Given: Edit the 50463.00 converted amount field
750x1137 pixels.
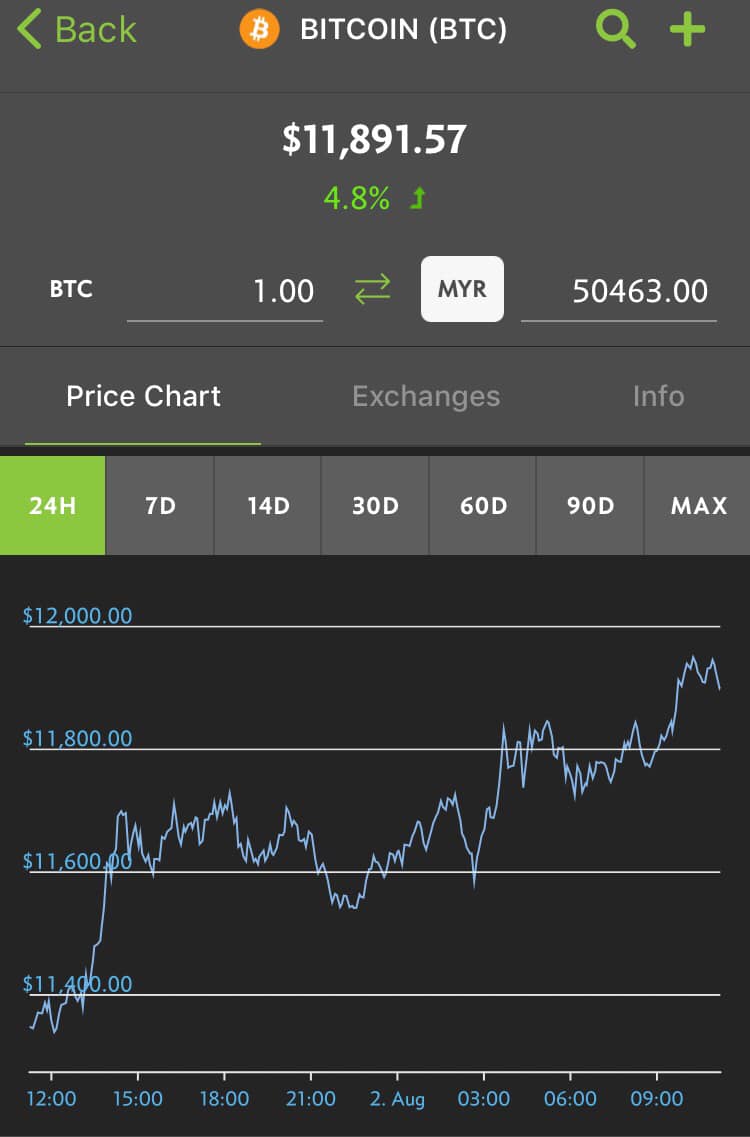Looking at the screenshot, I should tap(619, 292).
